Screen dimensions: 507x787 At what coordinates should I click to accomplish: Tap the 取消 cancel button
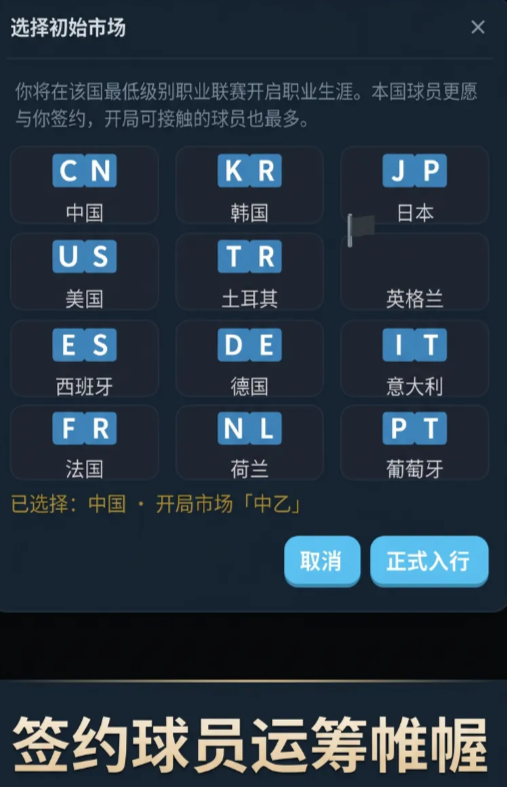pos(322,561)
